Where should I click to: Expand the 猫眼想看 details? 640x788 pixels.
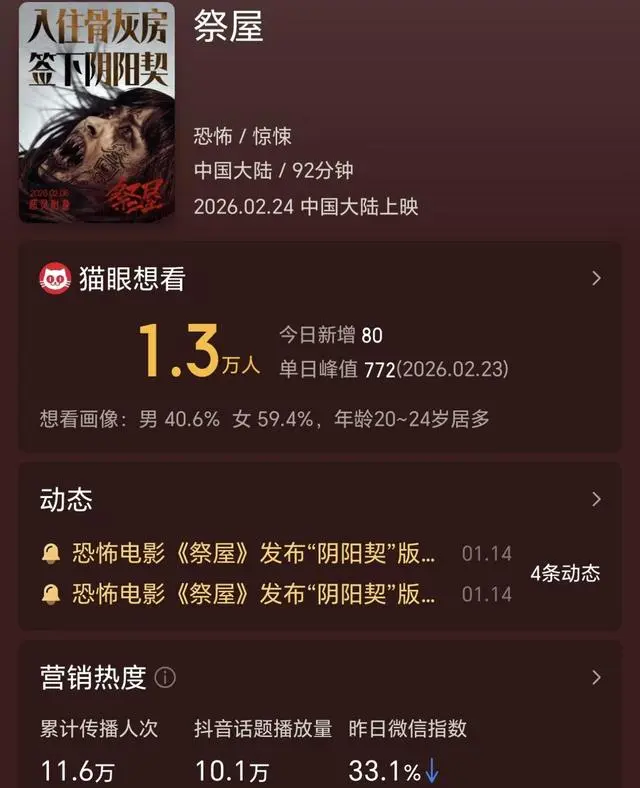pyautogui.click(x=596, y=278)
